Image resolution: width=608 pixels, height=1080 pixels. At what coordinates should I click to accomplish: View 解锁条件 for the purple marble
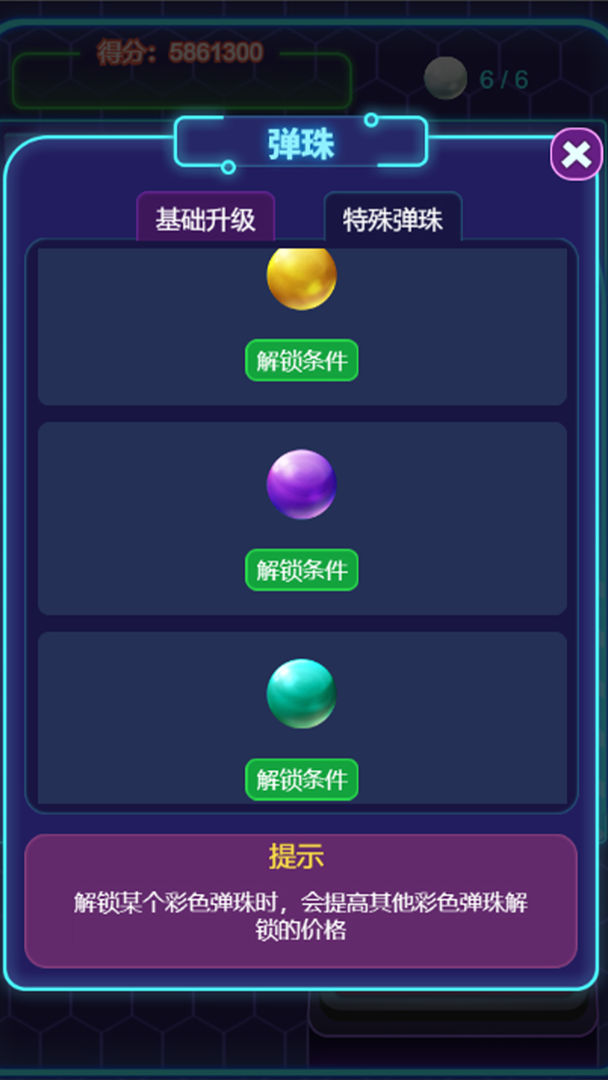(x=301, y=570)
